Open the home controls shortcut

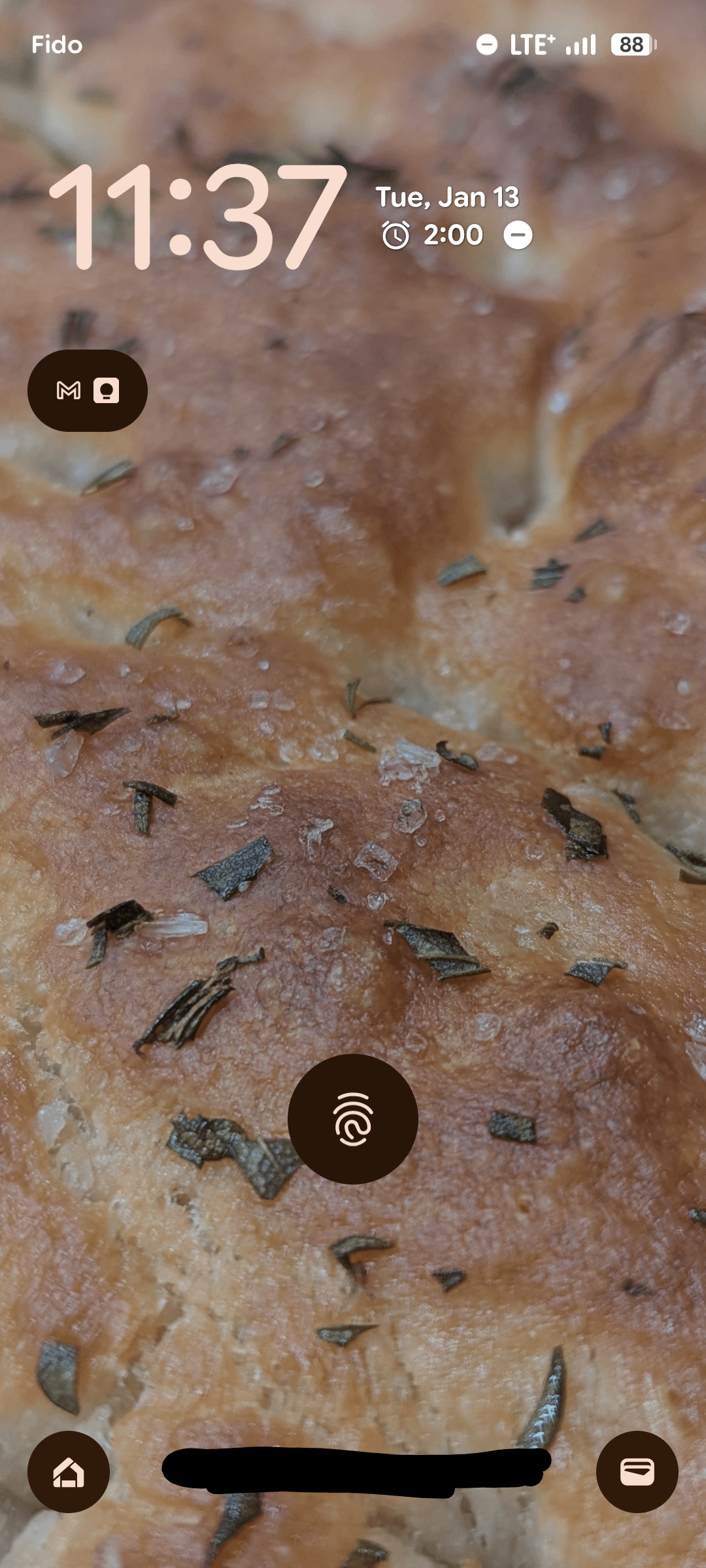pyautogui.click(x=69, y=1472)
